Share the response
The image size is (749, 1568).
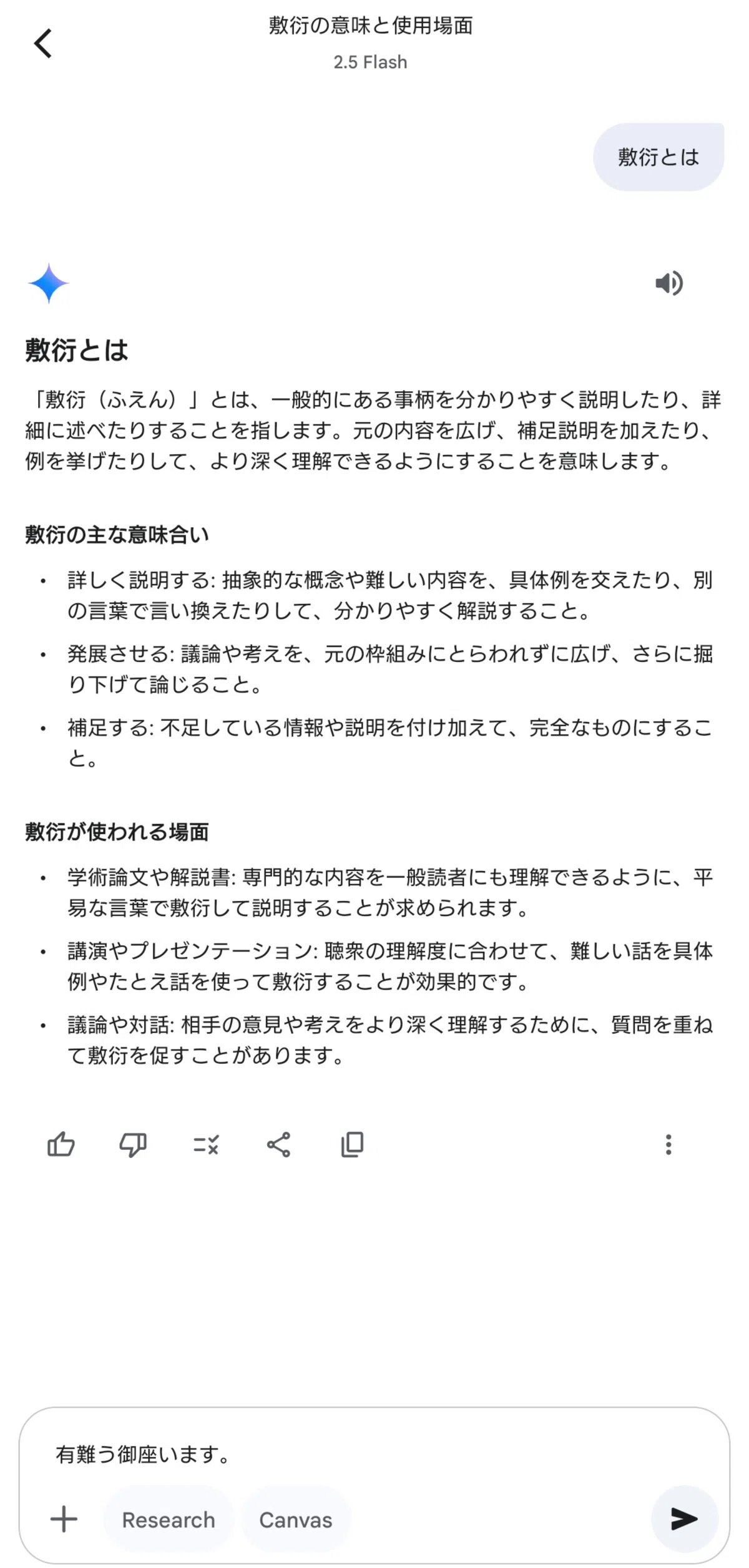click(x=278, y=1144)
